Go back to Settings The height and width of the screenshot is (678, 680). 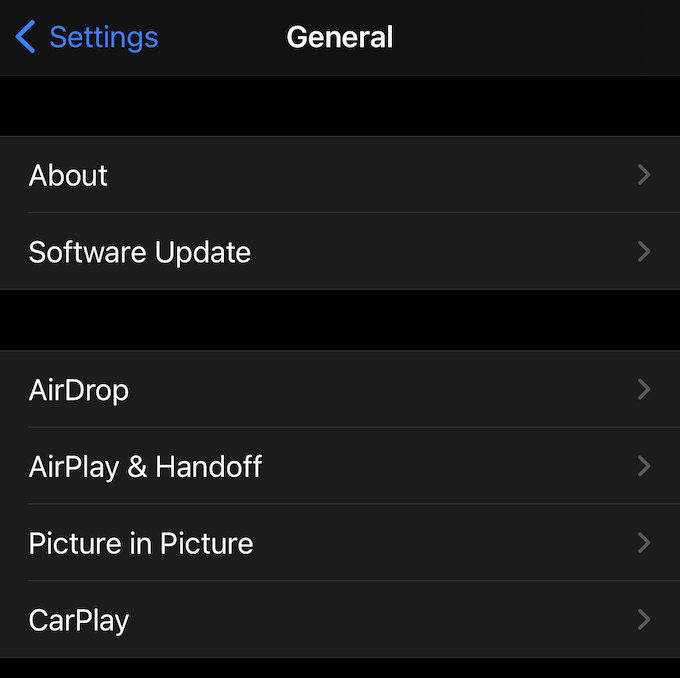coord(87,38)
